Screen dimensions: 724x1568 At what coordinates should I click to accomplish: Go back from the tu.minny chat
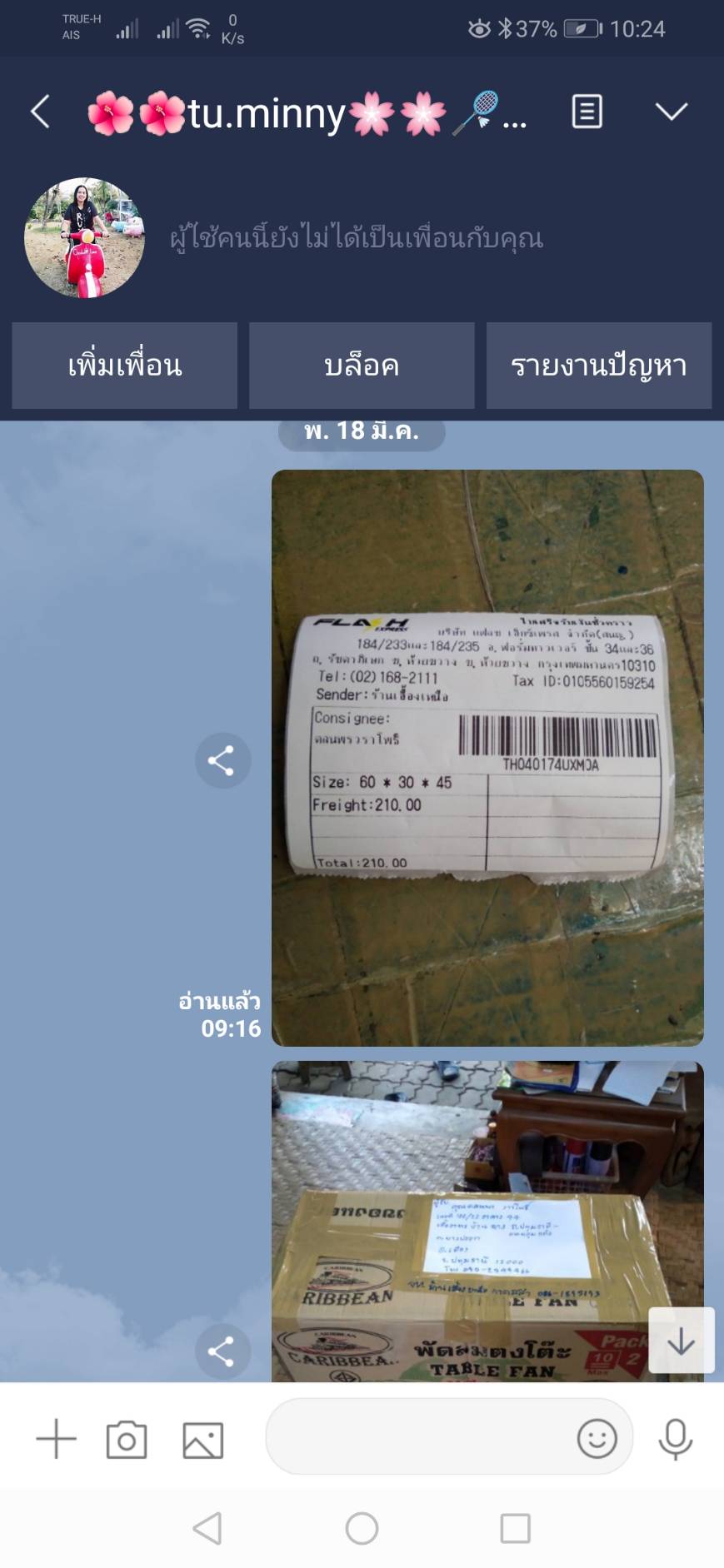40,112
